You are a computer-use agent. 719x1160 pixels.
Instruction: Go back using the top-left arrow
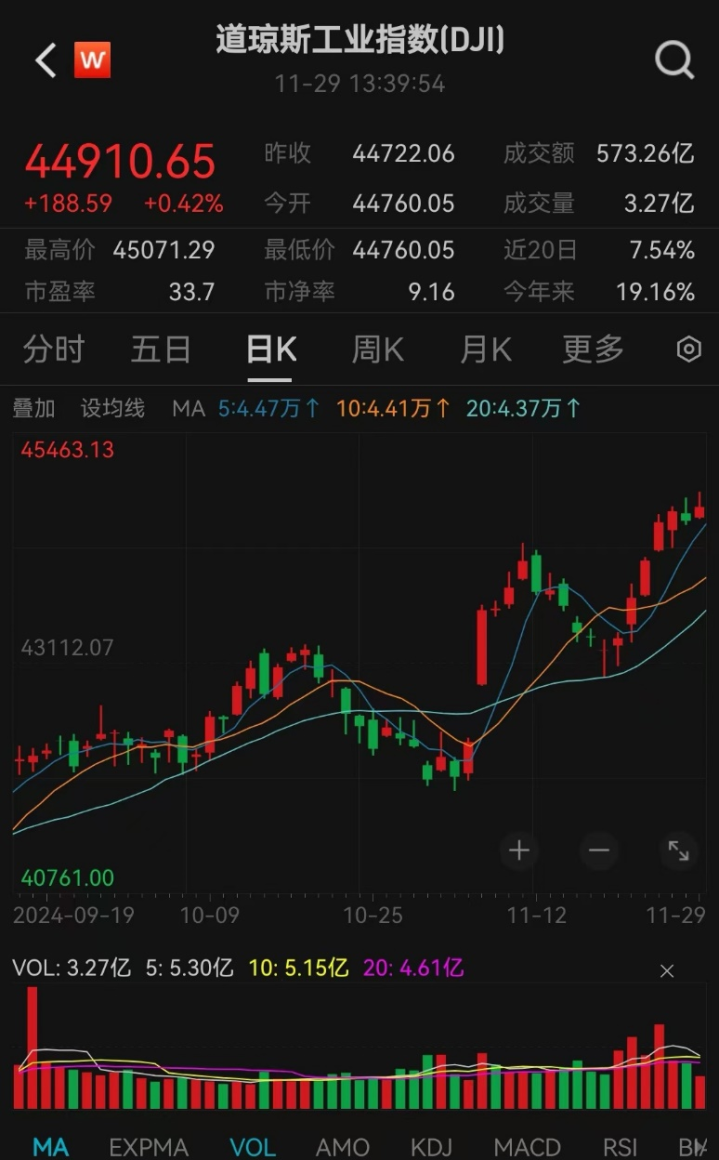(x=46, y=60)
